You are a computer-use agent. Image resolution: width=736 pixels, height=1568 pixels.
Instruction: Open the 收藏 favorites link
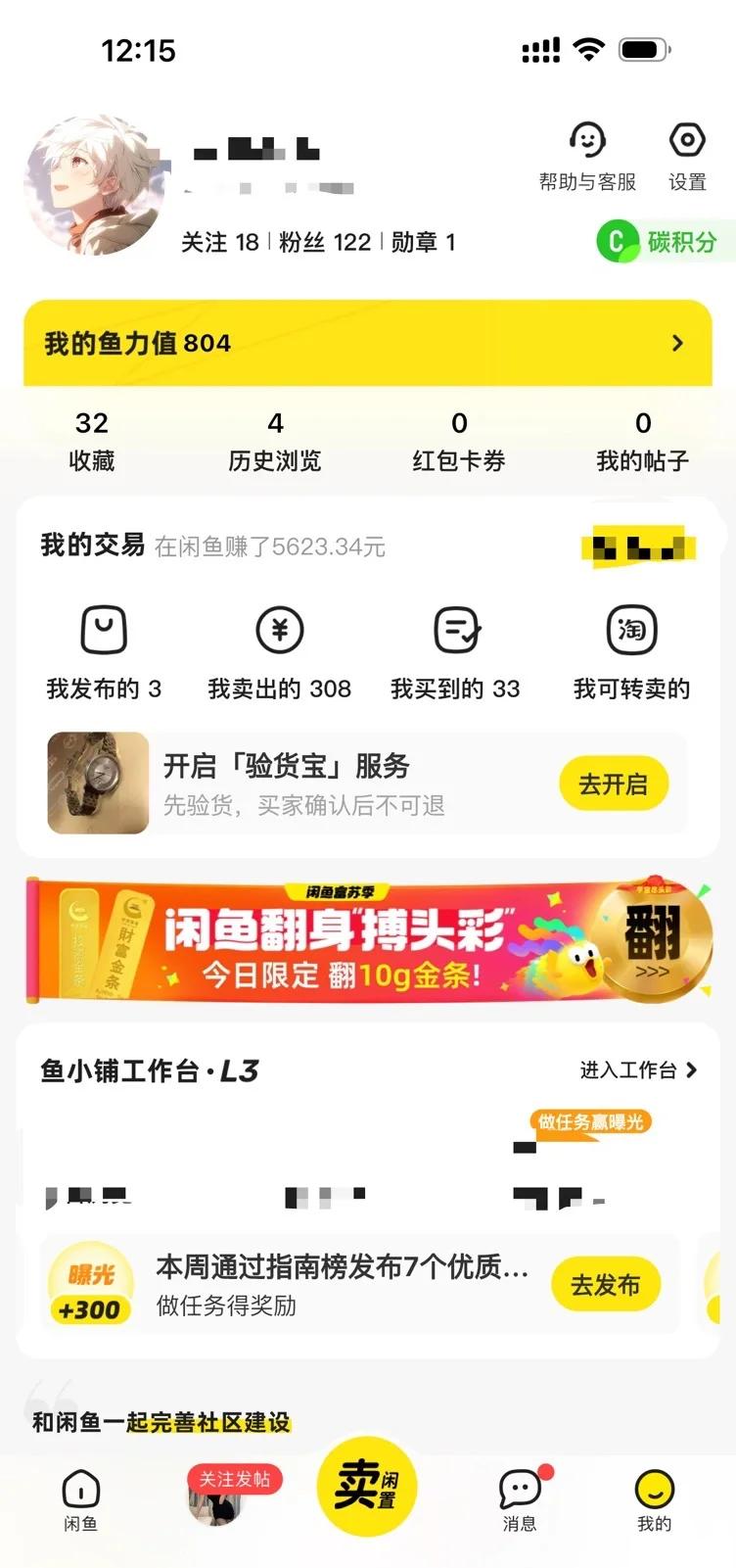coord(91,439)
